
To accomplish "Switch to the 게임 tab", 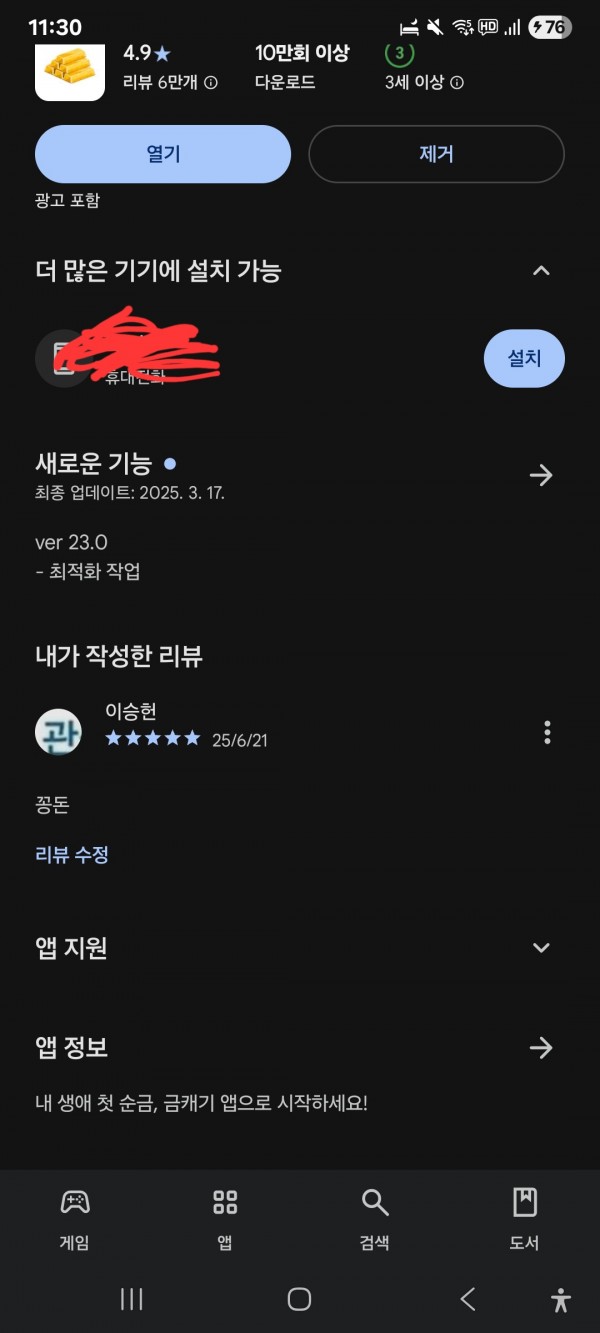I will [75, 1220].
